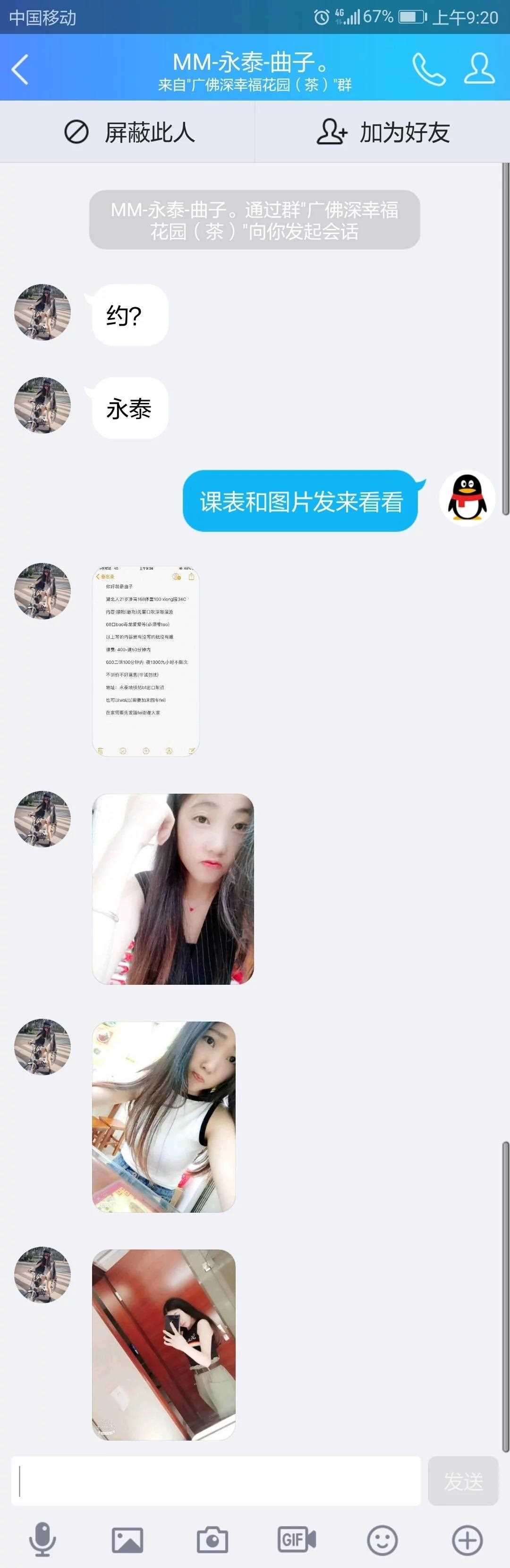Open more options with the plus icon
Viewport: 510px width, 1568px height.
[x=467, y=1540]
